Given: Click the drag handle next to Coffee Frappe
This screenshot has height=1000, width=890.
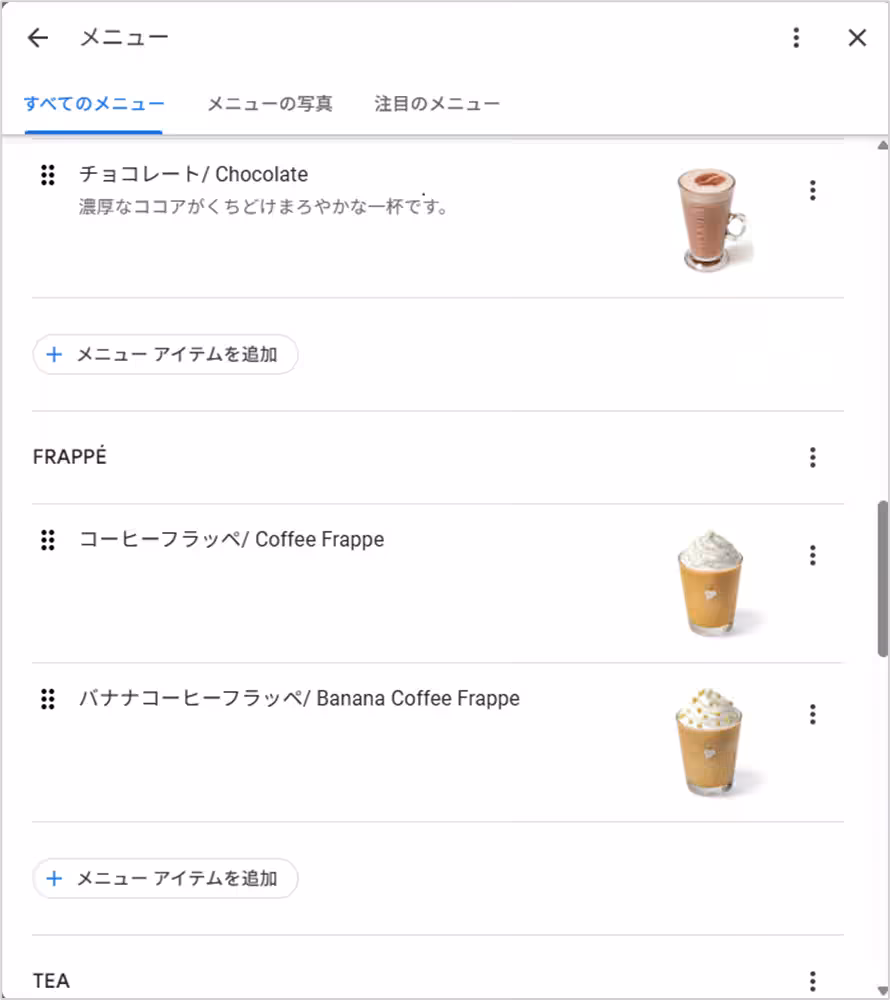Looking at the screenshot, I should 47,539.
